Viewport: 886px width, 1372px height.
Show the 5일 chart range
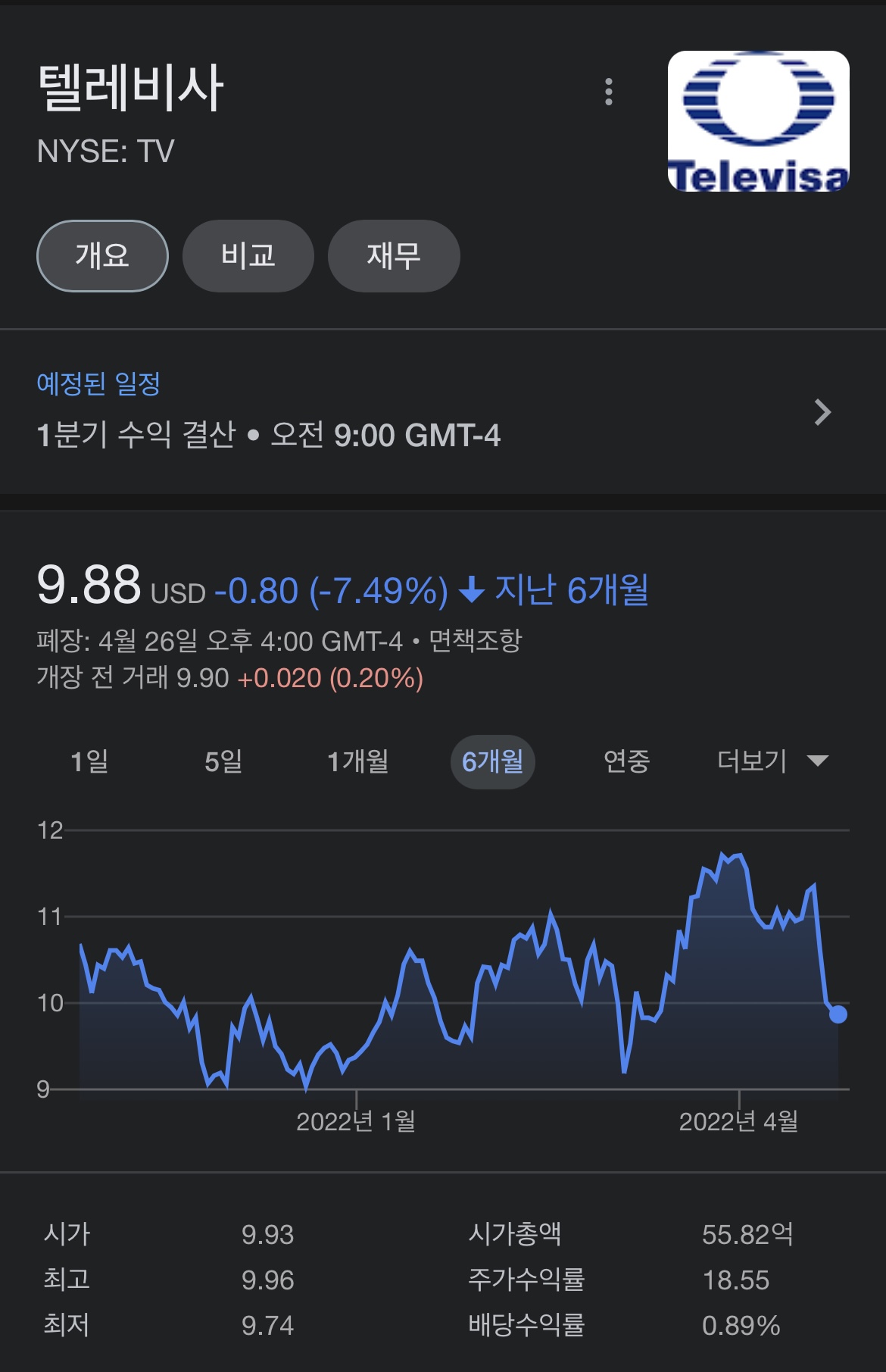[x=223, y=761]
